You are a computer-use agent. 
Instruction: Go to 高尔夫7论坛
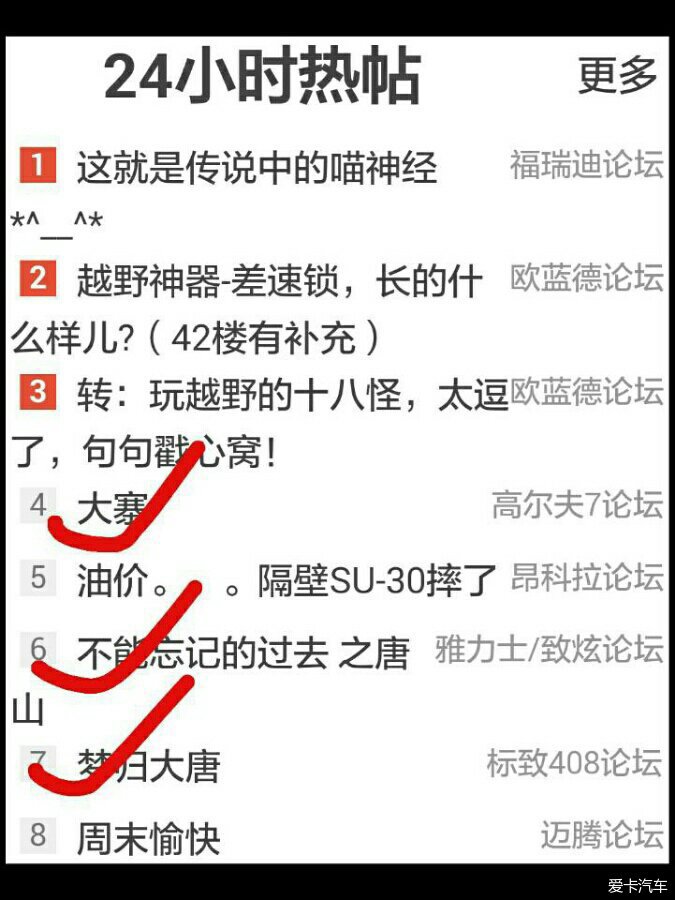pyautogui.click(x=577, y=505)
